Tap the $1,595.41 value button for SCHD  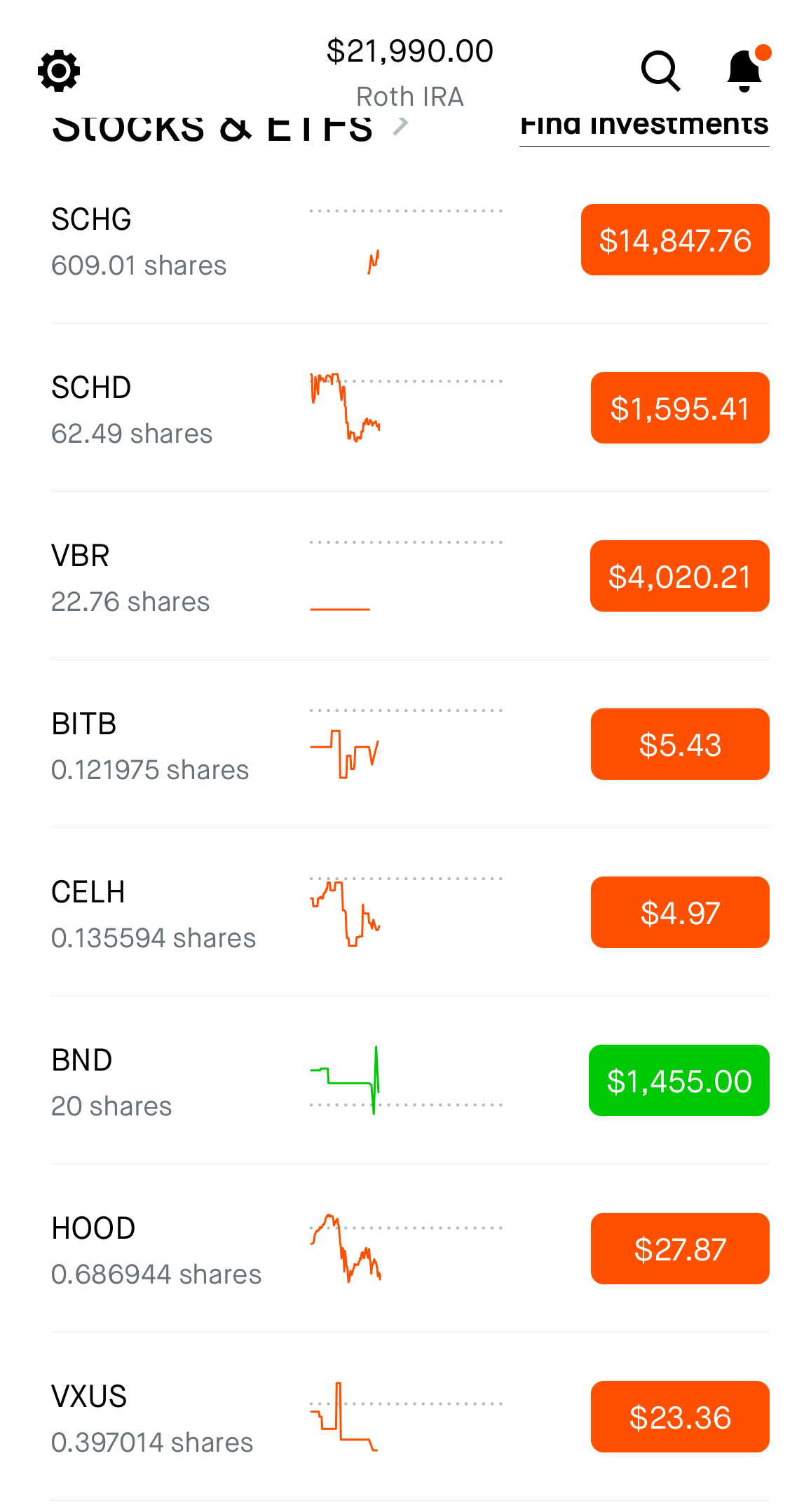(x=680, y=408)
